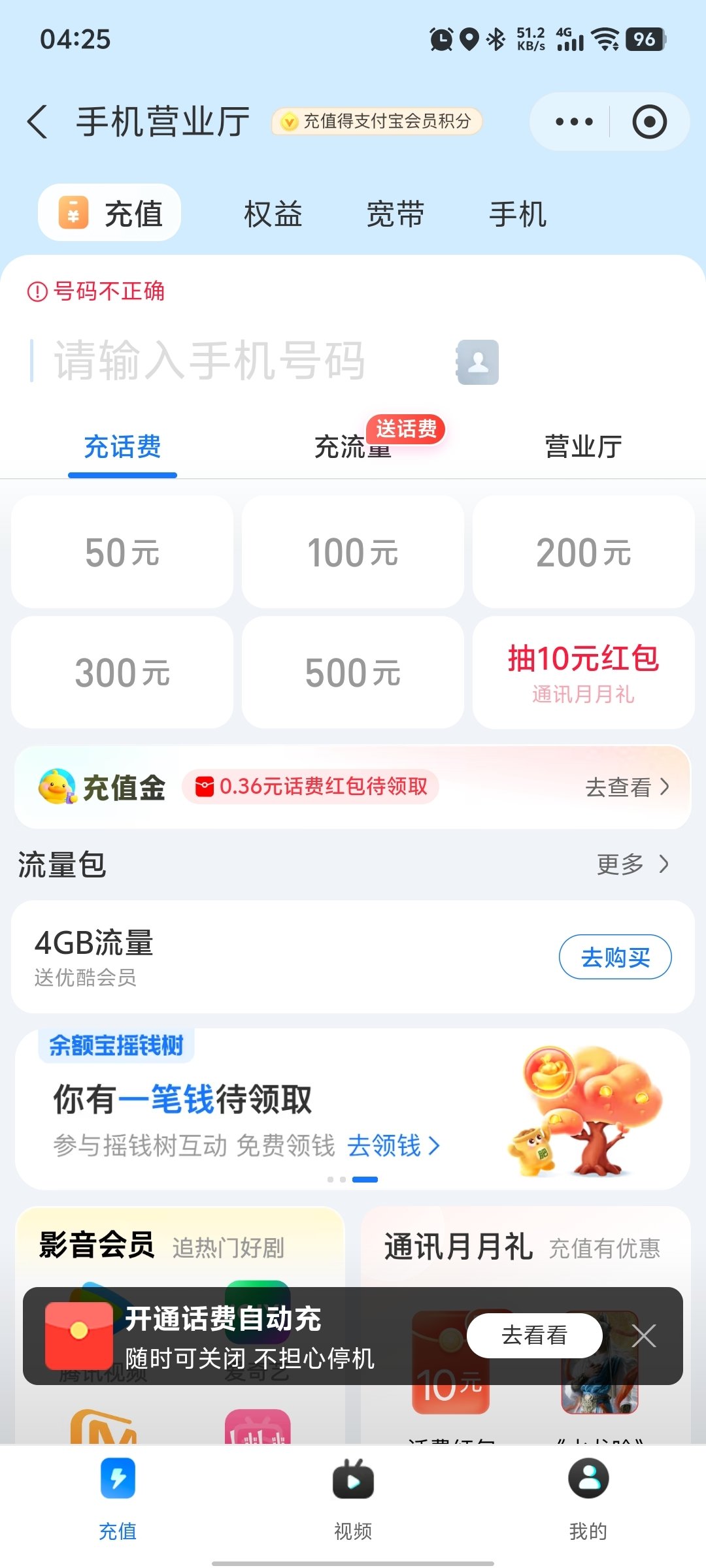Image resolution: width=706 pixels, height=1568 pixels.
Task: Tap 去购买 for the 4GB流量 package
Action: (614, 958)
